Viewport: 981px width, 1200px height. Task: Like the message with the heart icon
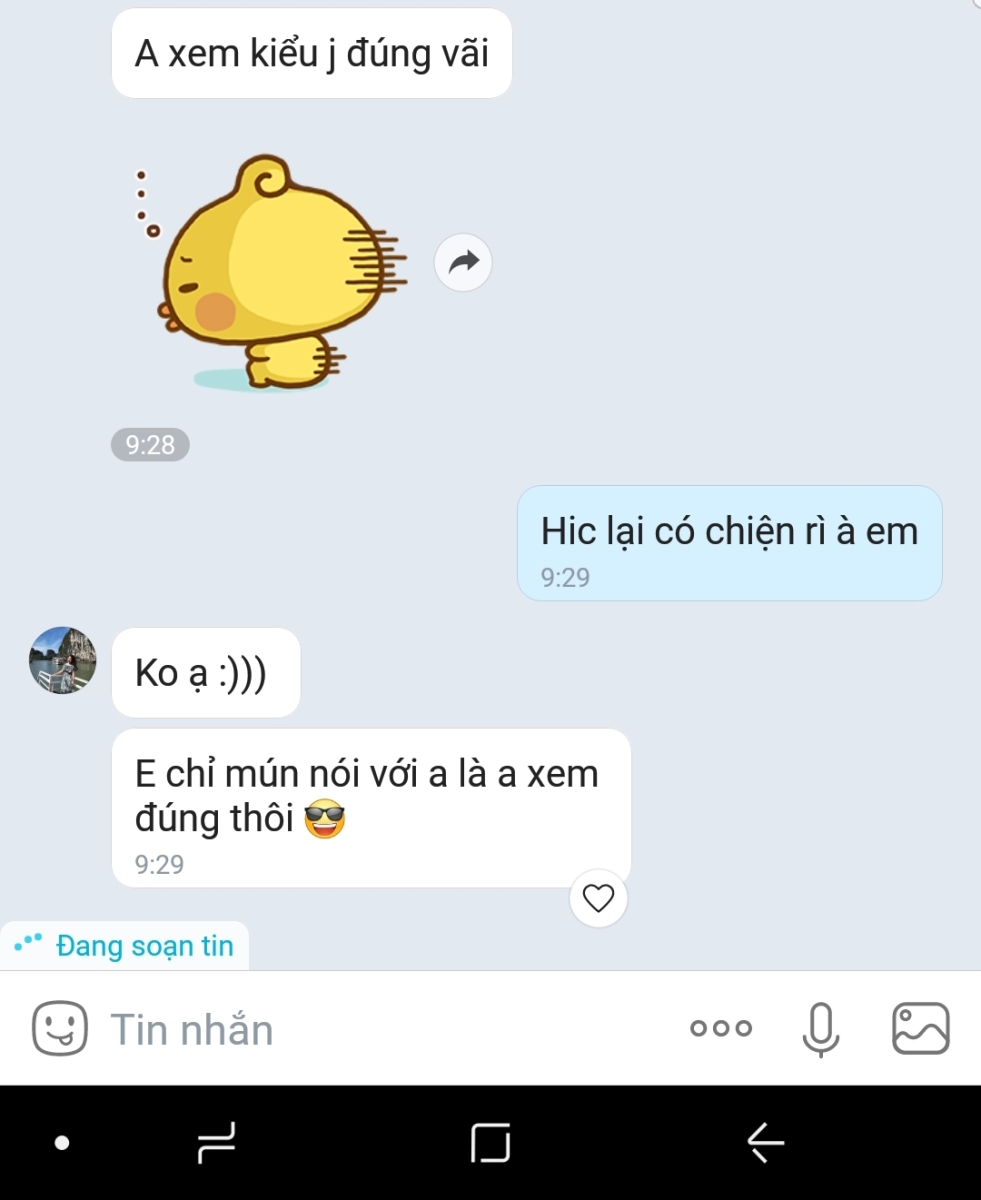pyautogui.click(x=598, y=898)
